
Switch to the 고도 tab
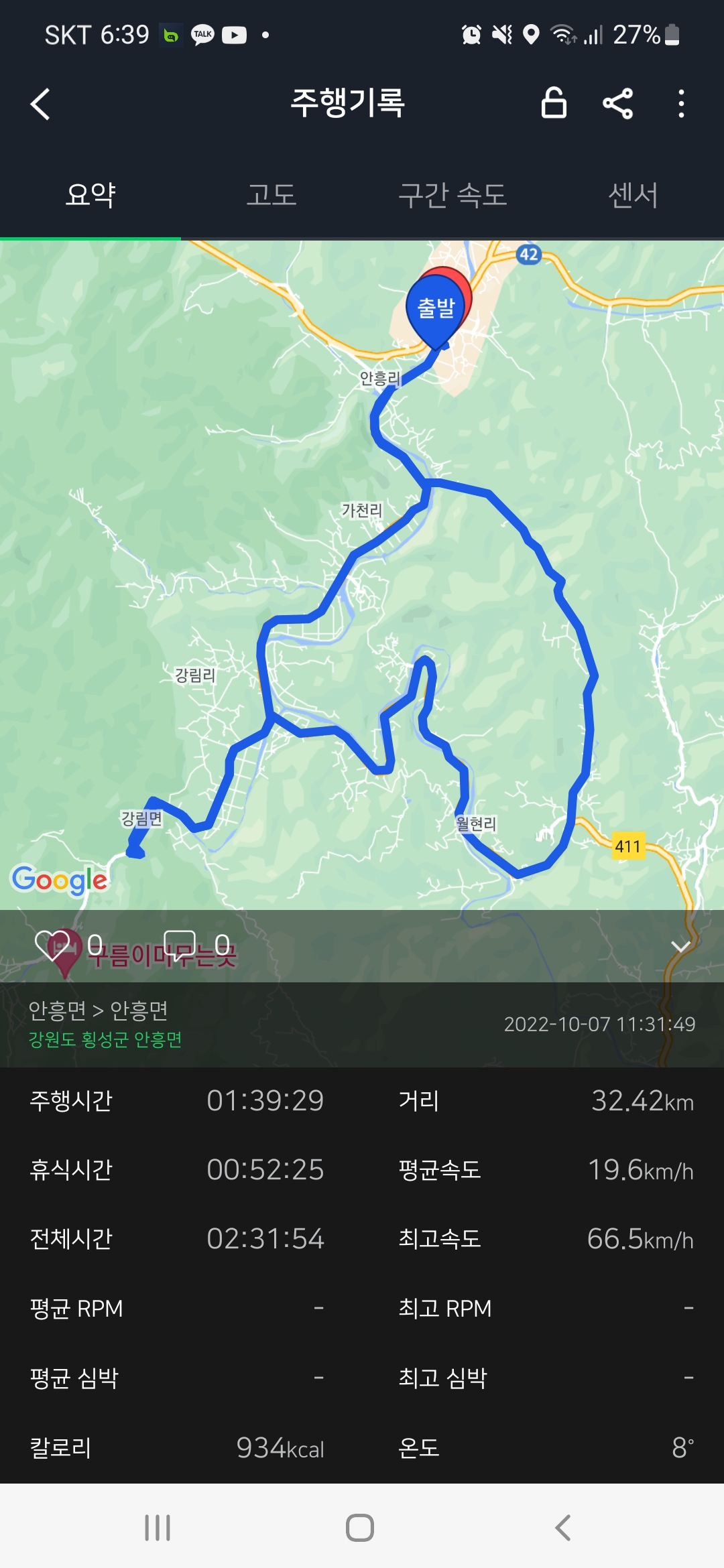(x=271, y=196)
